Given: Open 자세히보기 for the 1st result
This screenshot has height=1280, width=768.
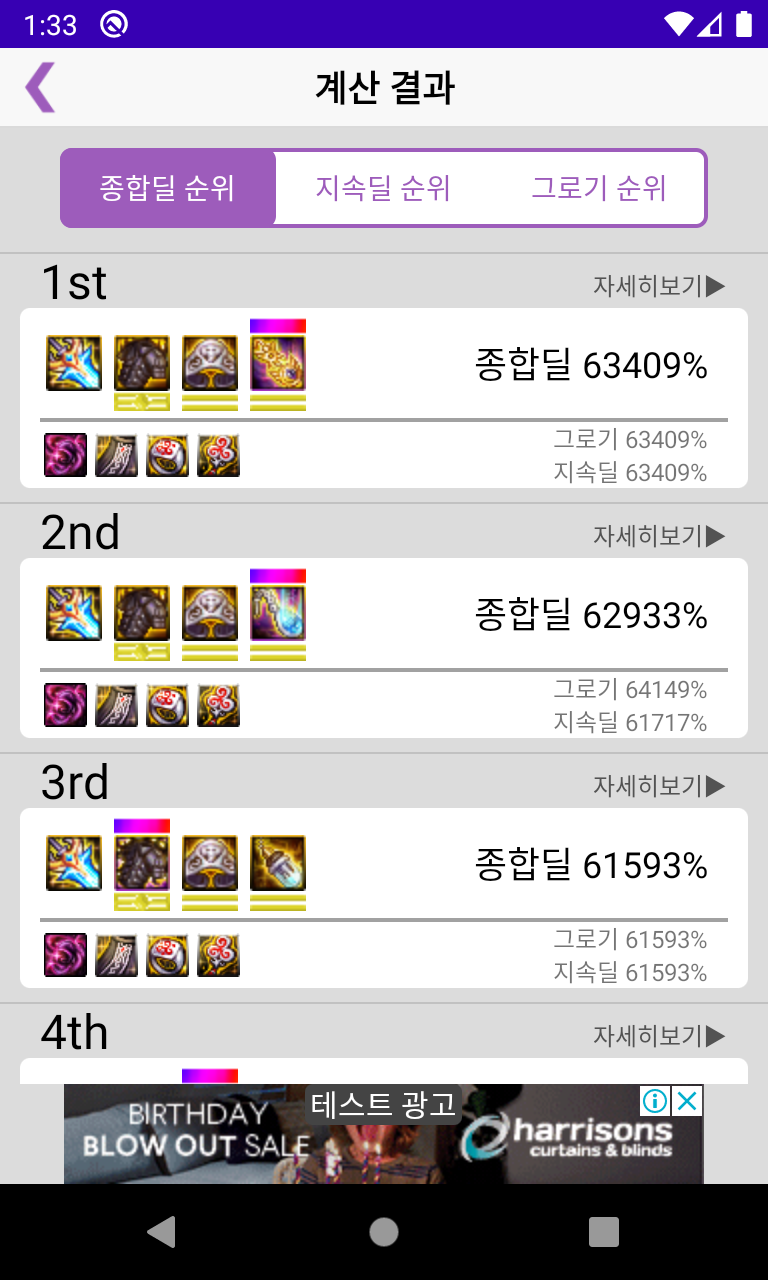Looking at the screenshot, I should pos(659,286).
